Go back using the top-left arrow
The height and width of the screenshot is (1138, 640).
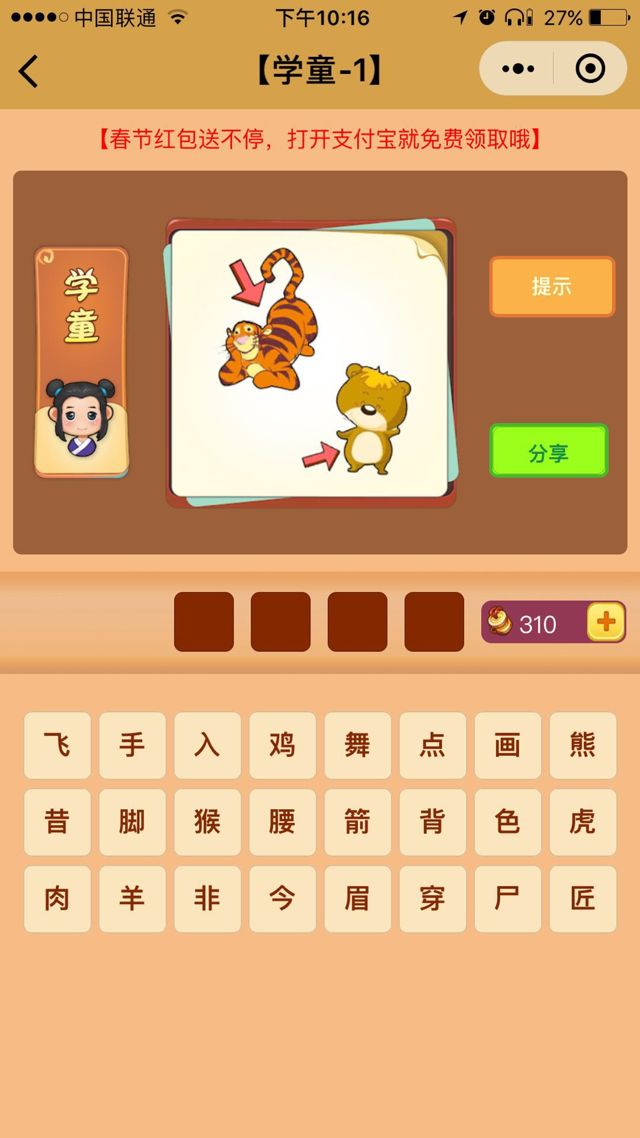[x=29, y=71]
